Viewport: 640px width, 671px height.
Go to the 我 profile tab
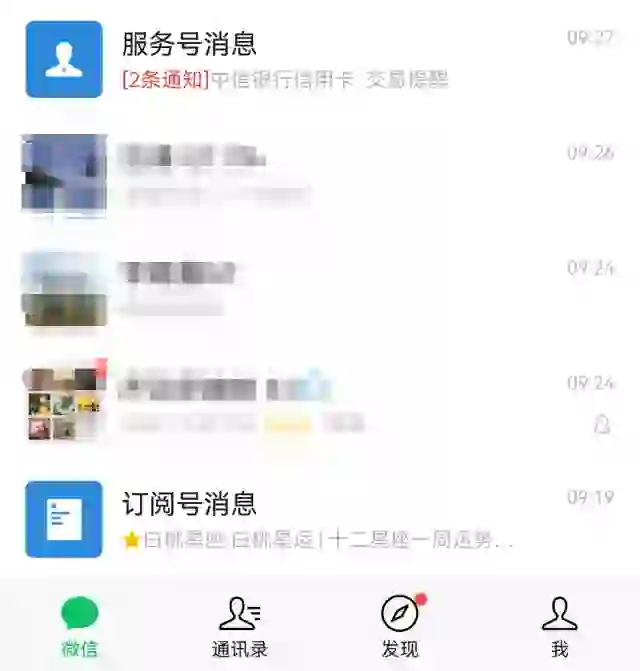click(x=559, y=627)
